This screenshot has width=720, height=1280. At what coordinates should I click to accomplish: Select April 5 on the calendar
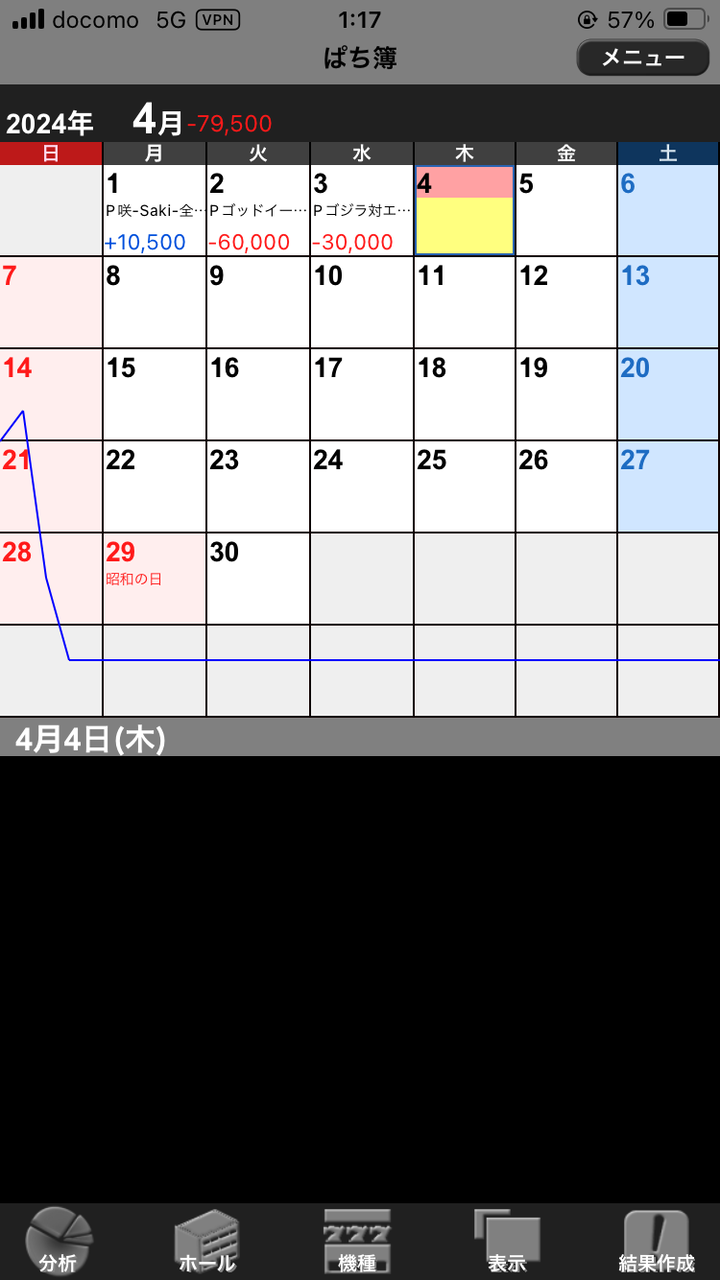tap(566, 211)
